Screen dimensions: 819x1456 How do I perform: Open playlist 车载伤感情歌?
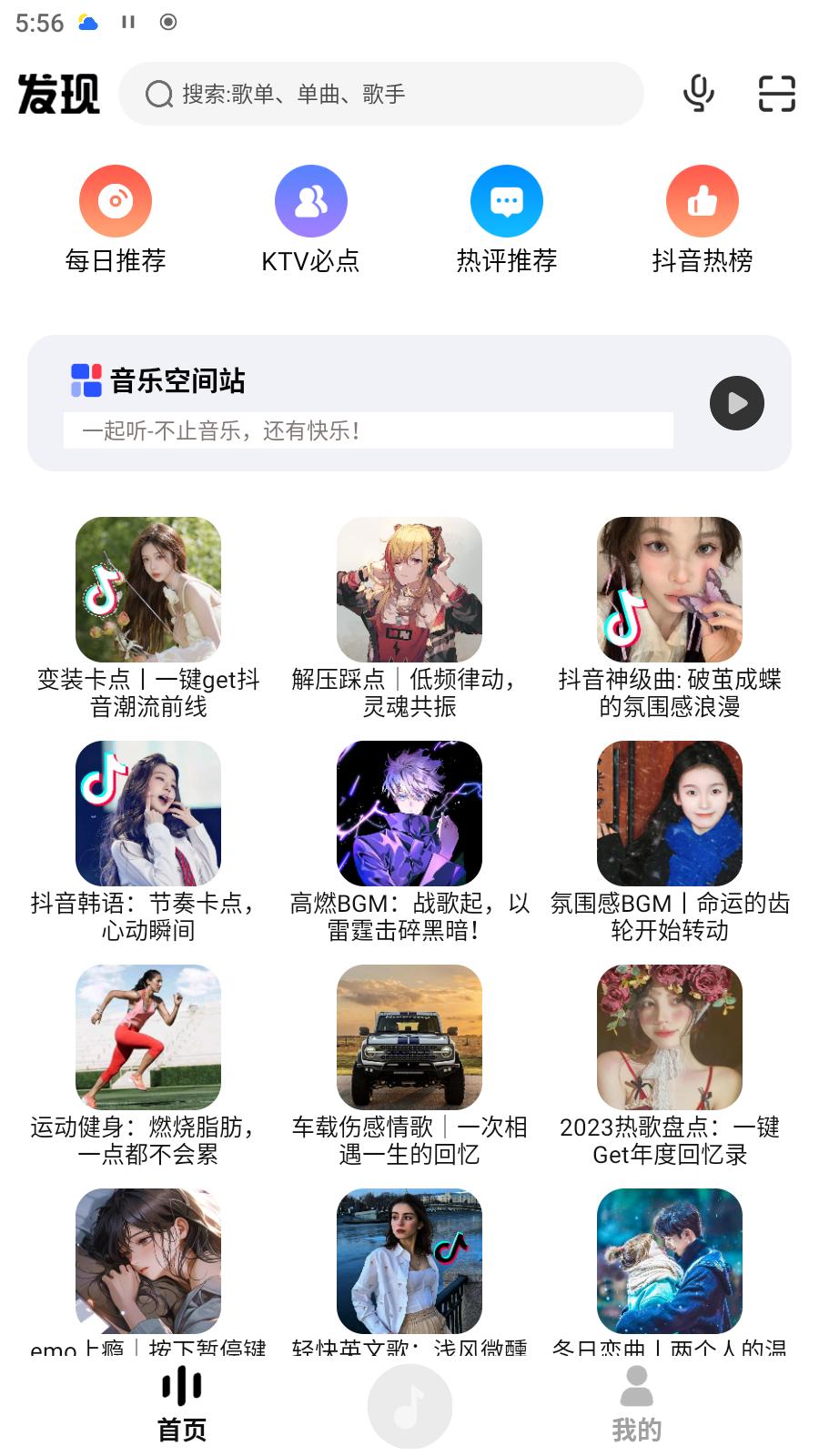409,1037
